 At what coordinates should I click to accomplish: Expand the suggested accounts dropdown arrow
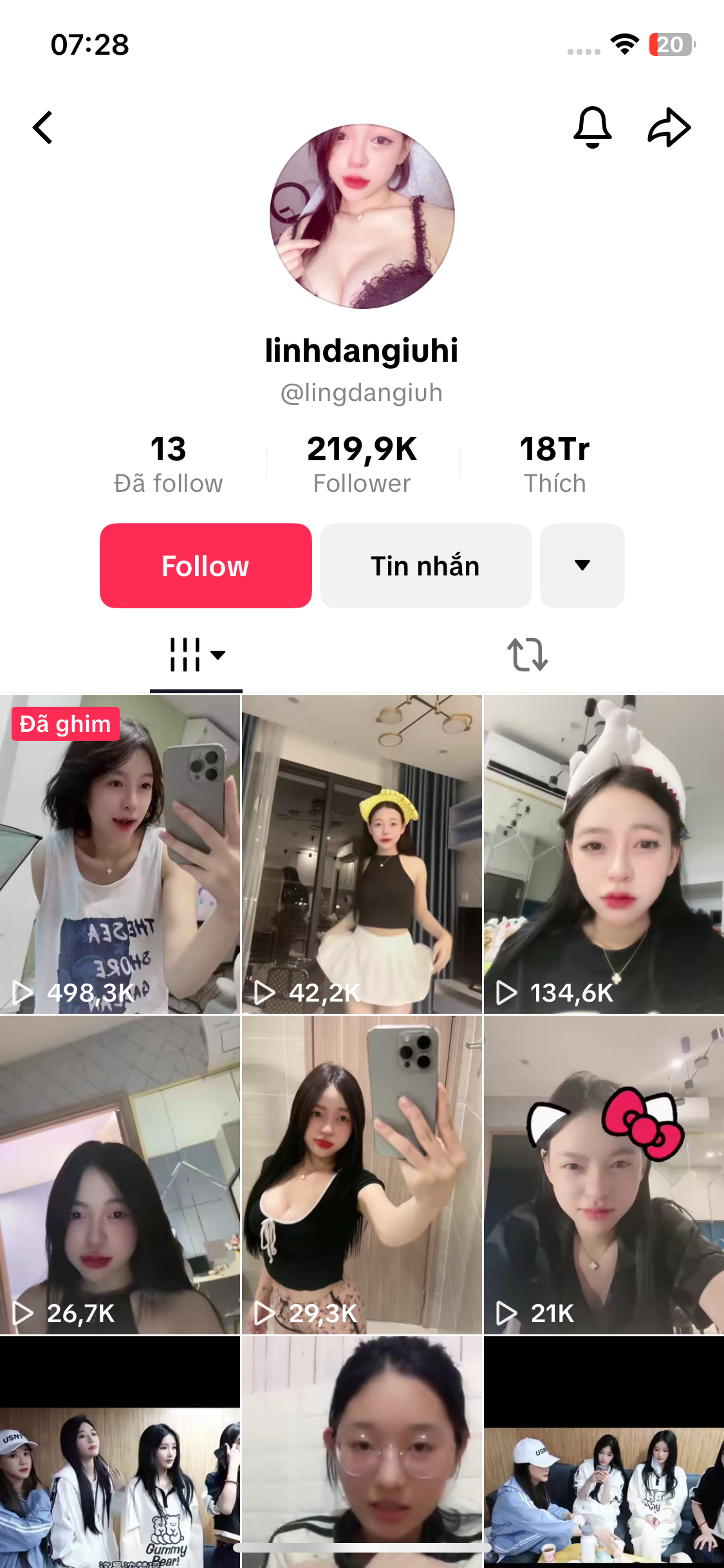pyautogui.click(x=582, y=566)
